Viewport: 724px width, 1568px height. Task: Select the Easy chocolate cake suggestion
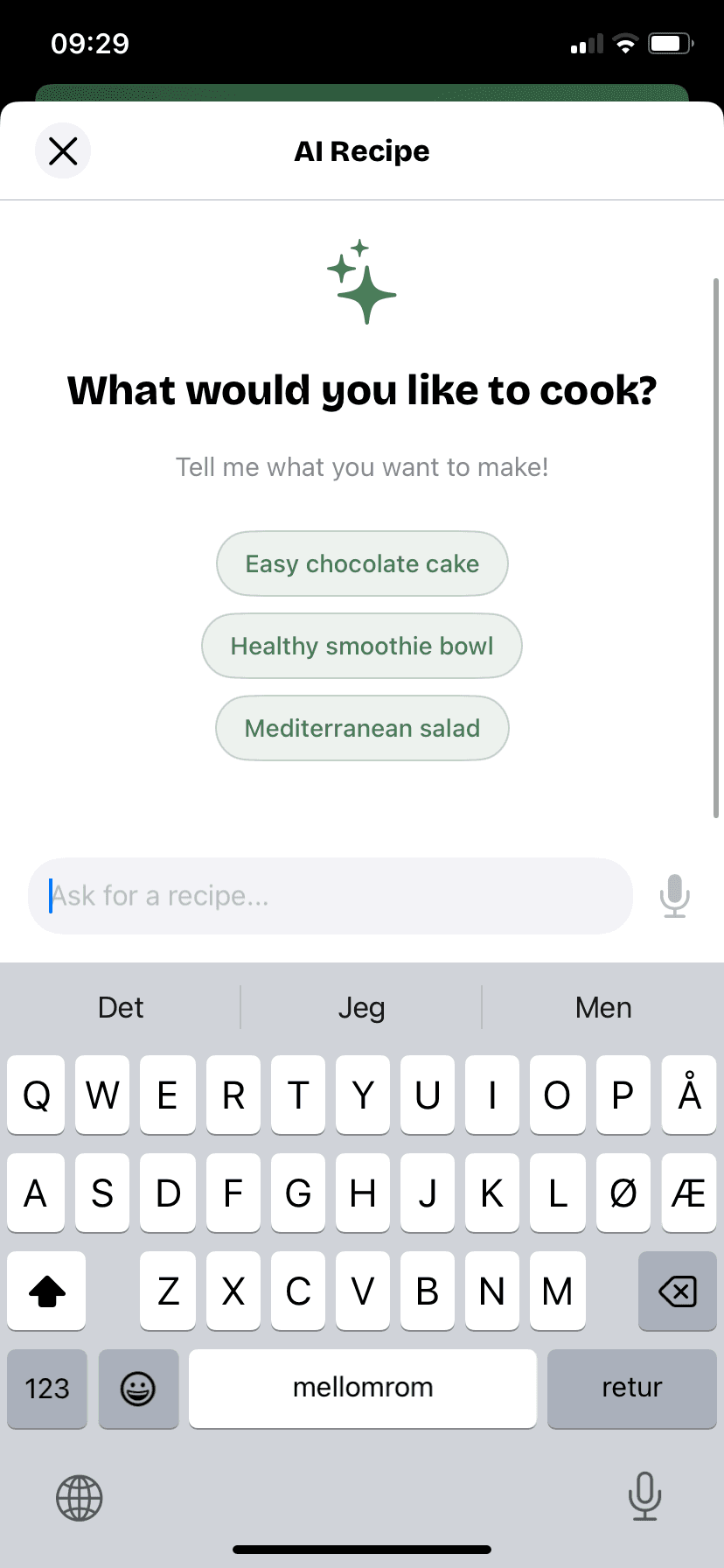[362, 563]
